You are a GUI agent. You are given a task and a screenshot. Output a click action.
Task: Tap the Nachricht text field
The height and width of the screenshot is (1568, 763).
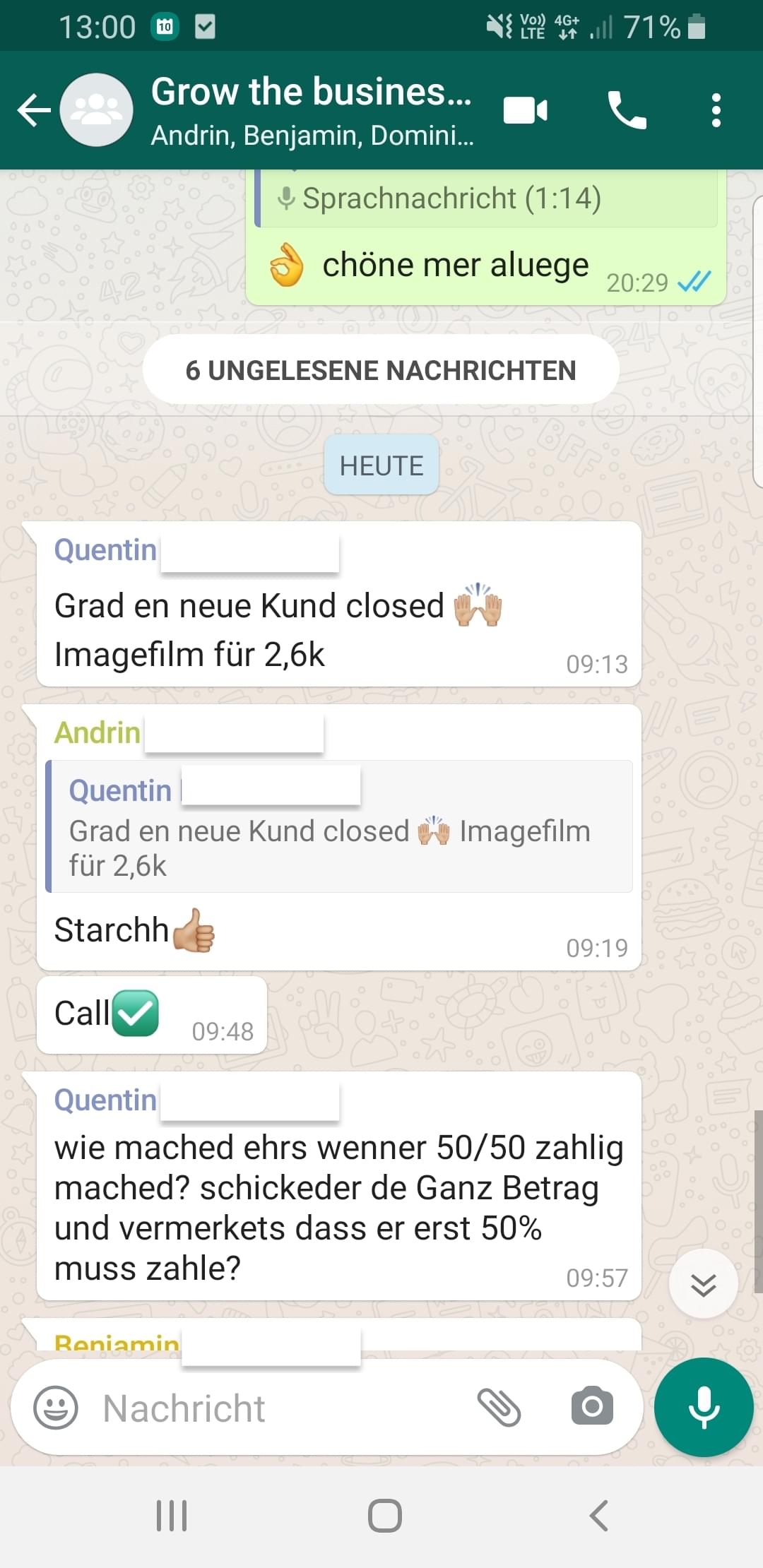pos(283,1408)
